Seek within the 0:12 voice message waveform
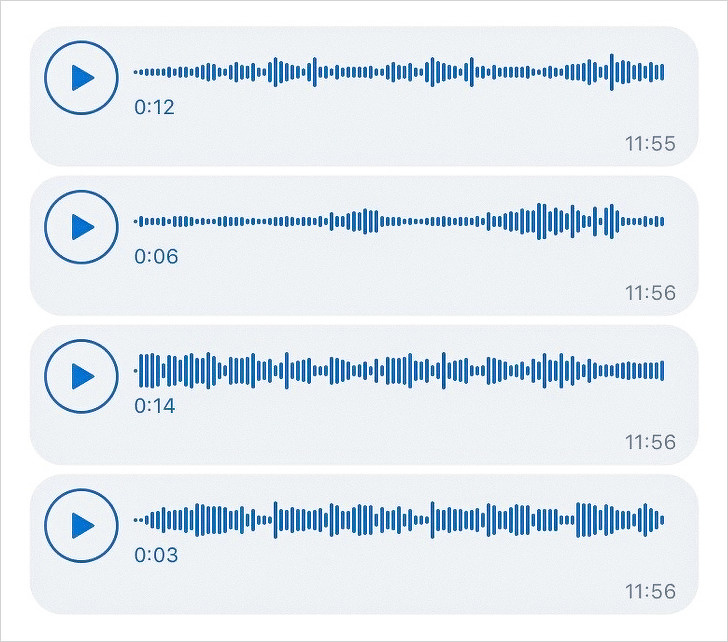This screenshot has height=642, width=728. pyautogui.click(x=400, y=72)
